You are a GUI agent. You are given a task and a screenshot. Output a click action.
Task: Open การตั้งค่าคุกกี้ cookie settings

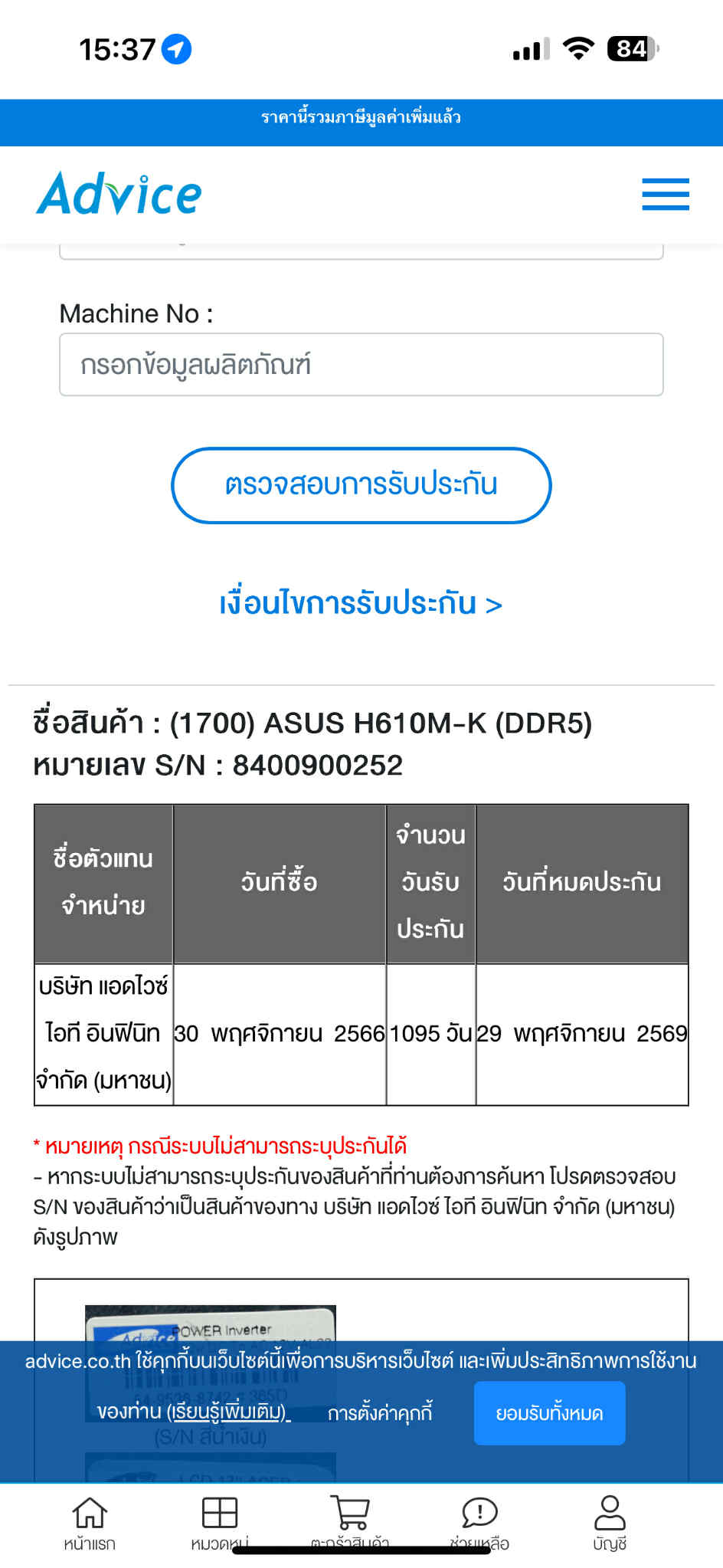380,1412
